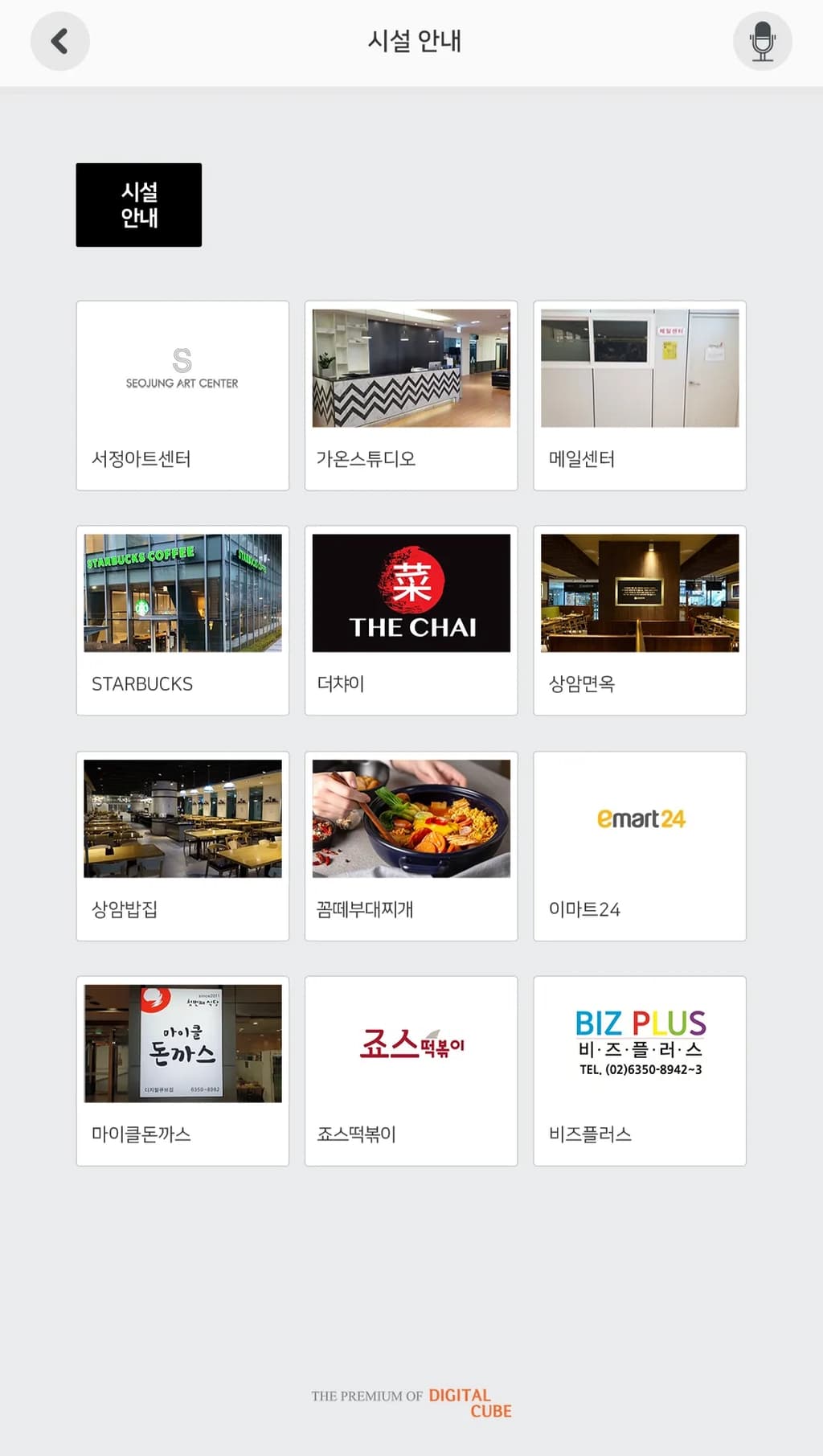View the 상암밥집 facility tile
The width and height of the screenshot is (823, 1456).
(x=182, y=846)
